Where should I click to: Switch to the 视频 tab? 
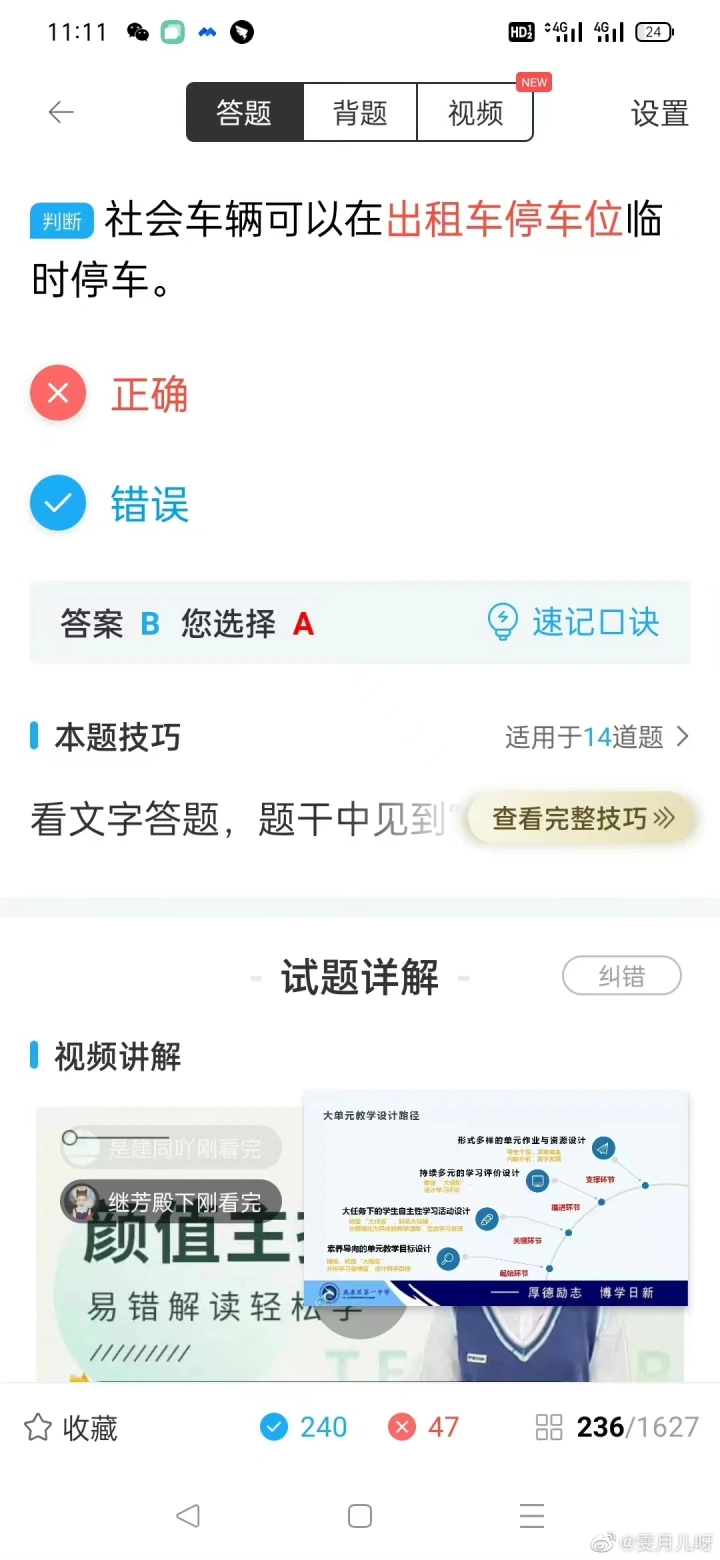475,113
